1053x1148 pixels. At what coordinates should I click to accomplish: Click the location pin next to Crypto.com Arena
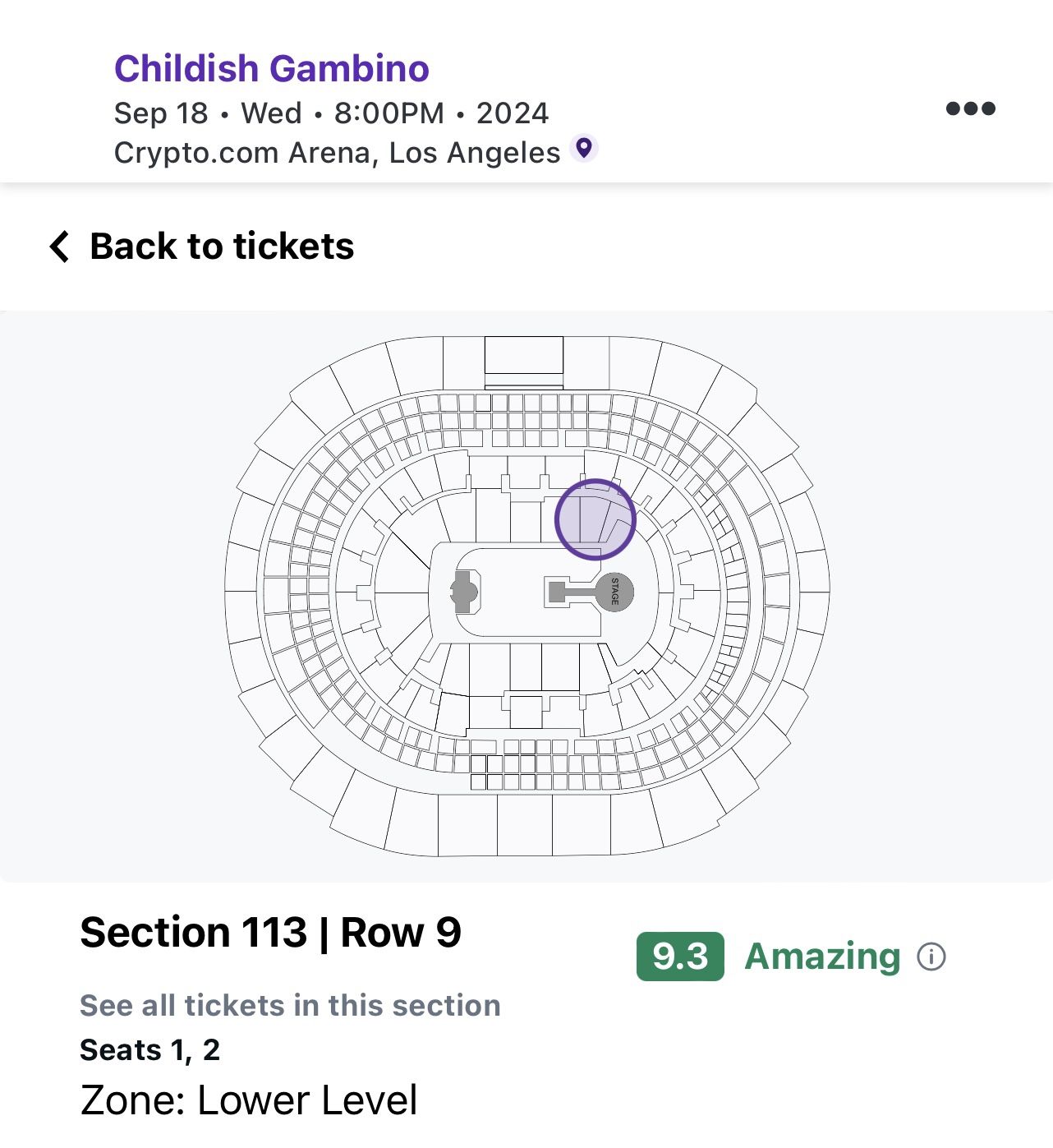click(585, 150)
